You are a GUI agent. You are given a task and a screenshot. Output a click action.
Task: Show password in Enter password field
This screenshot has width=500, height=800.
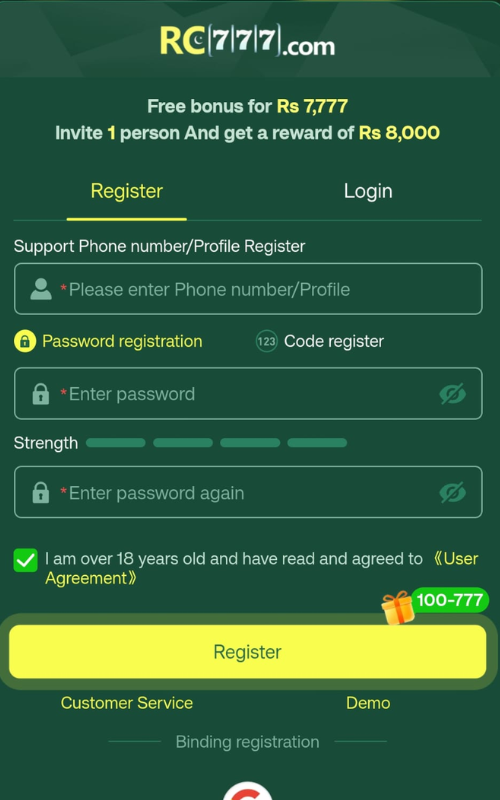pos(453,394)
